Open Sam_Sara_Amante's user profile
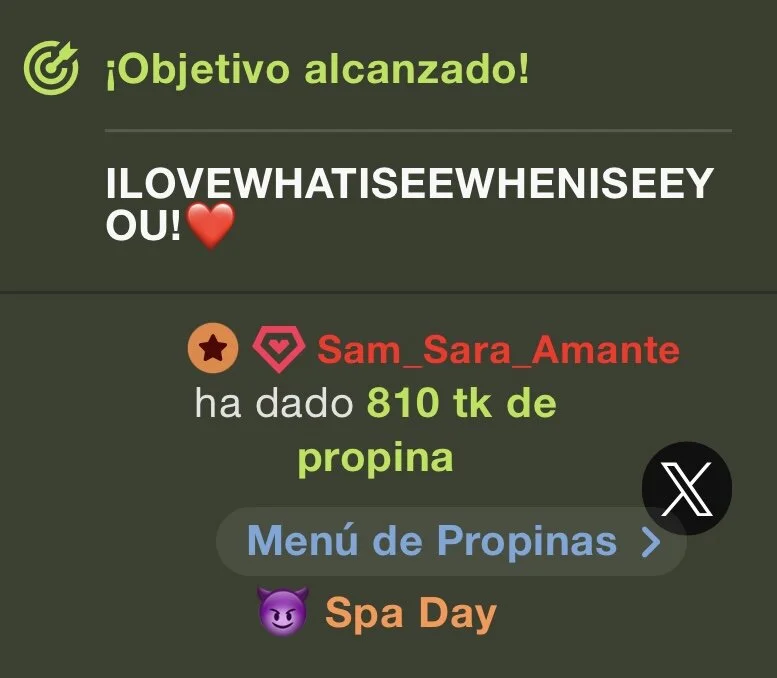Image resolution: width=777 pixels, height=678 pixels. pyautogui.click(x=497, y=350)
